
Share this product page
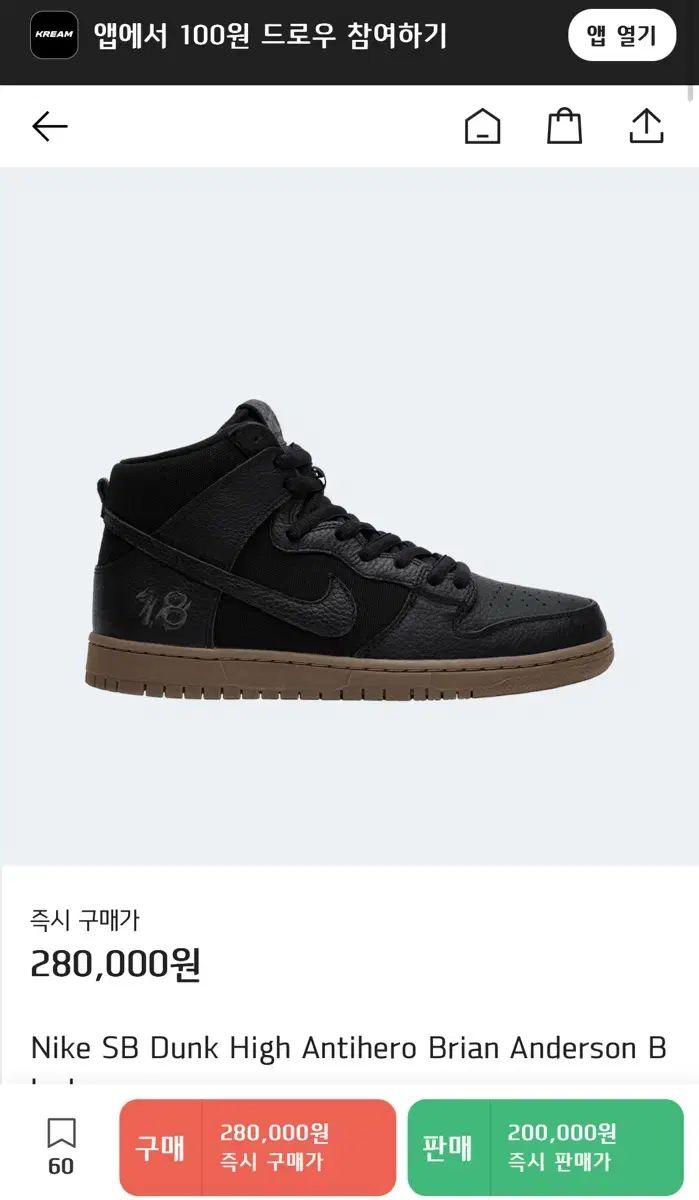click(646, 126)
